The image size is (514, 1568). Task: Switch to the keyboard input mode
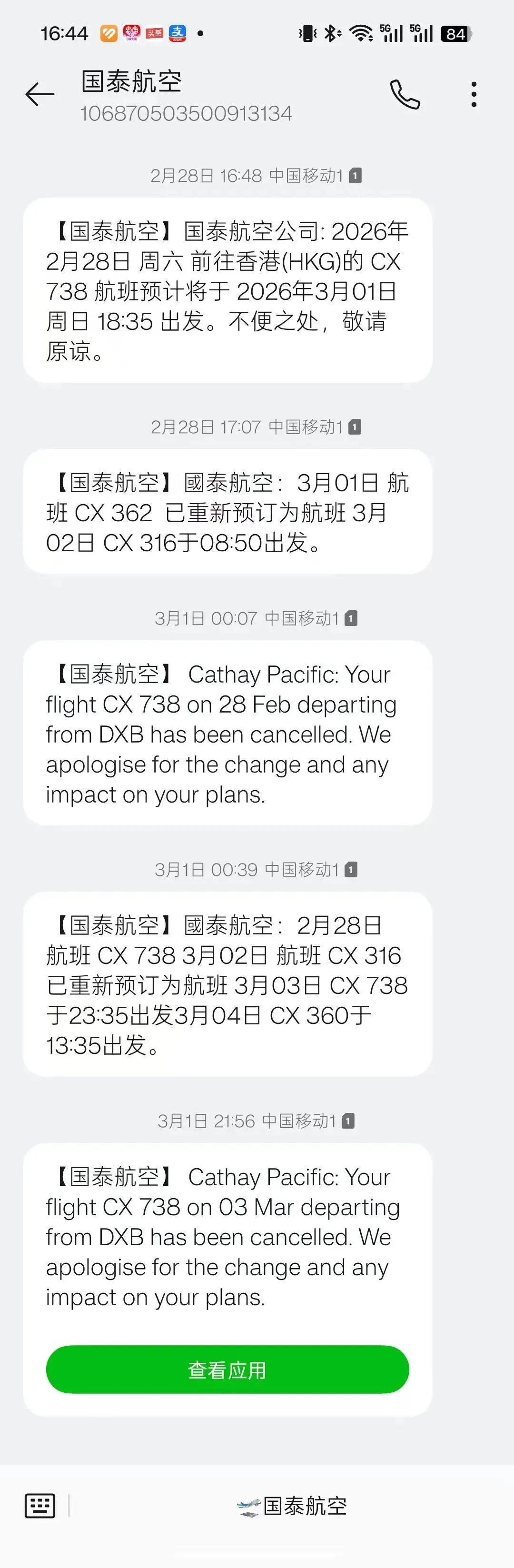40,1506
